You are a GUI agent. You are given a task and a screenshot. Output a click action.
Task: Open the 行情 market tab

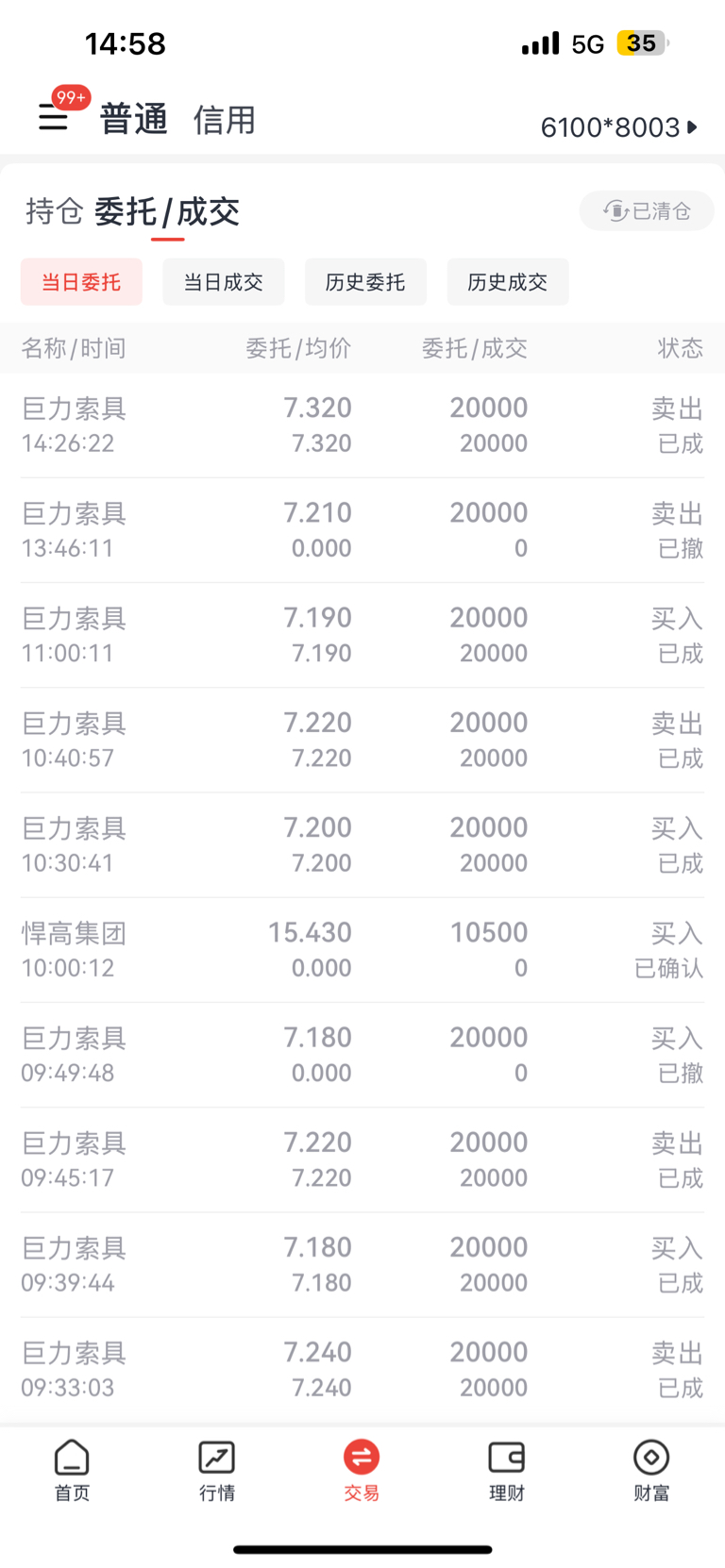coord(217,1470)
